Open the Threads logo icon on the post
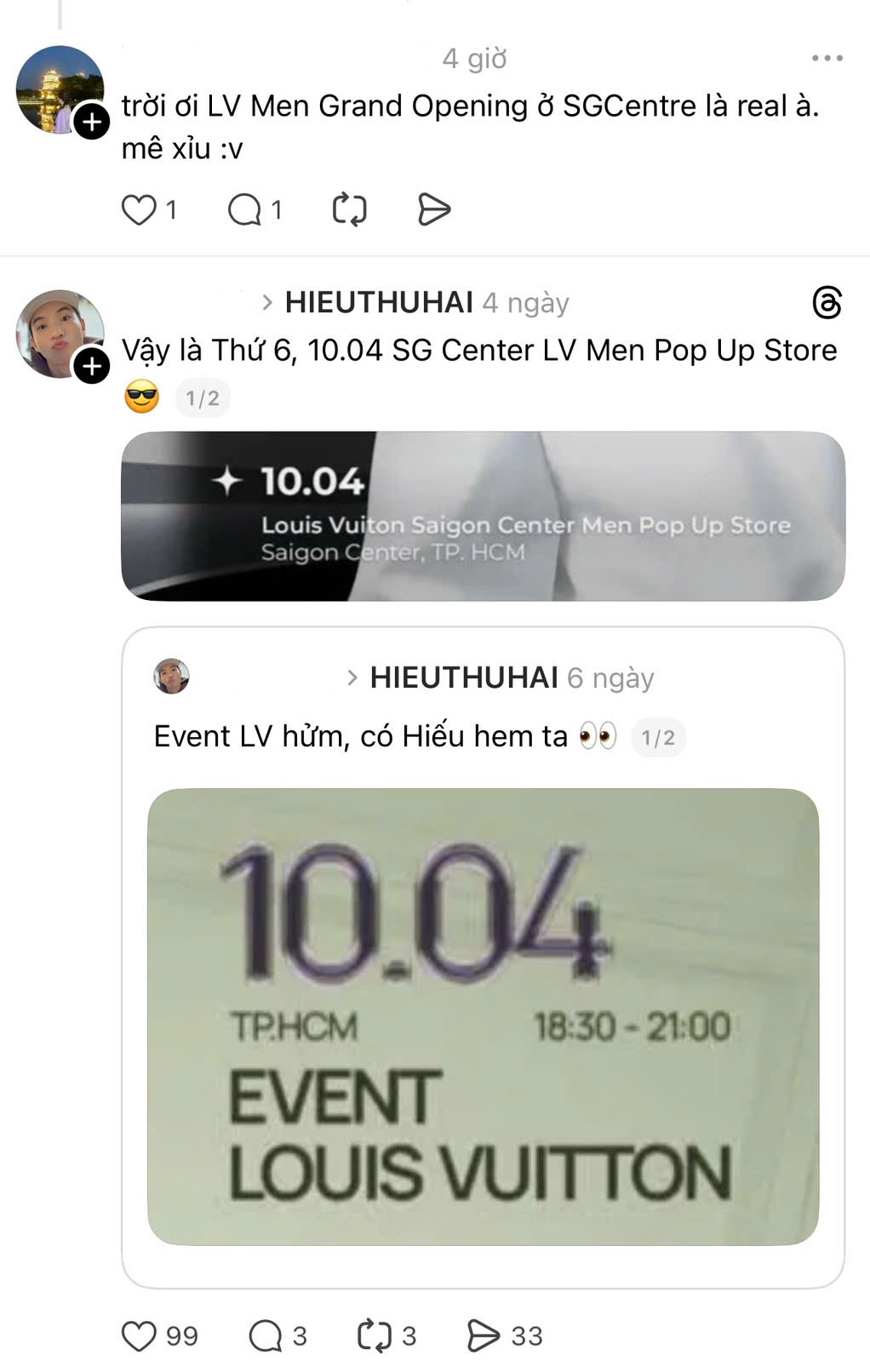Screen dimensions: 870x1372 [x=827, y=302]
